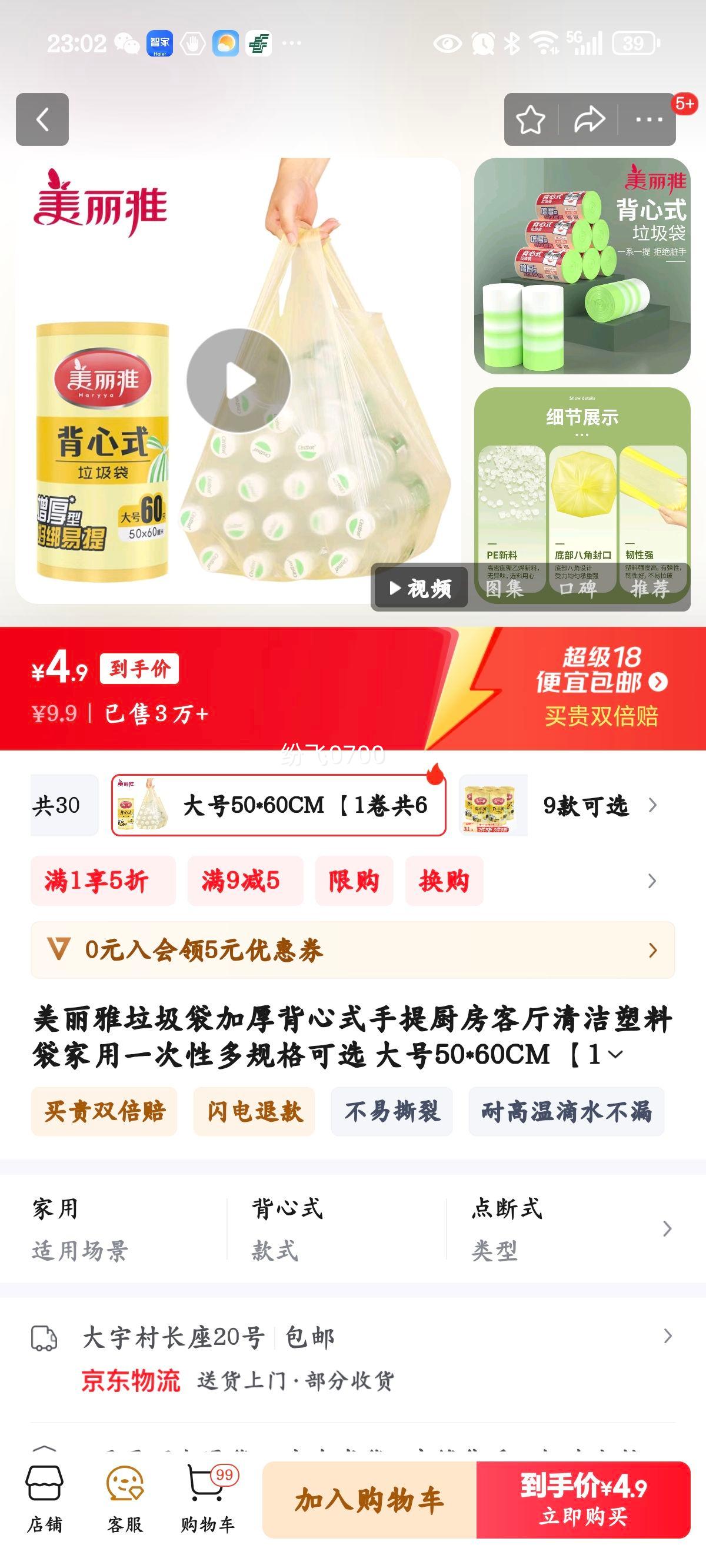706x1568 pixels.
Task: Favorite the product with the star icon
Action: (531, 118)
